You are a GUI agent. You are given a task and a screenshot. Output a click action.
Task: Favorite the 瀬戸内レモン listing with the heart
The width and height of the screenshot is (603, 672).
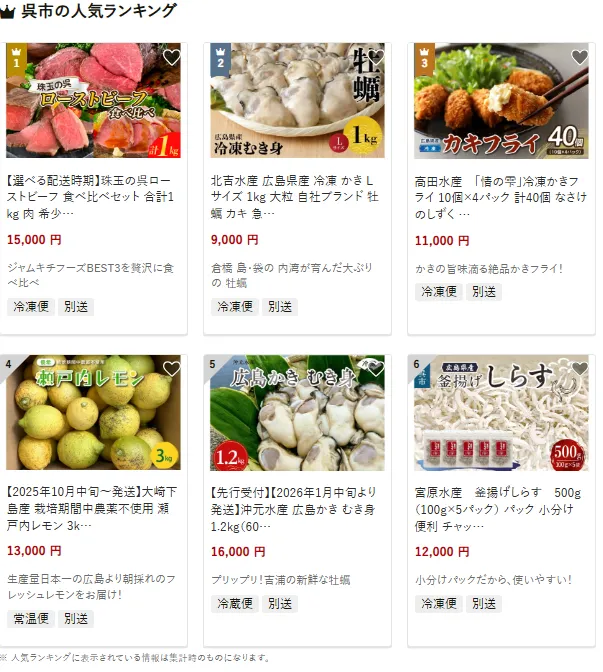172,369
